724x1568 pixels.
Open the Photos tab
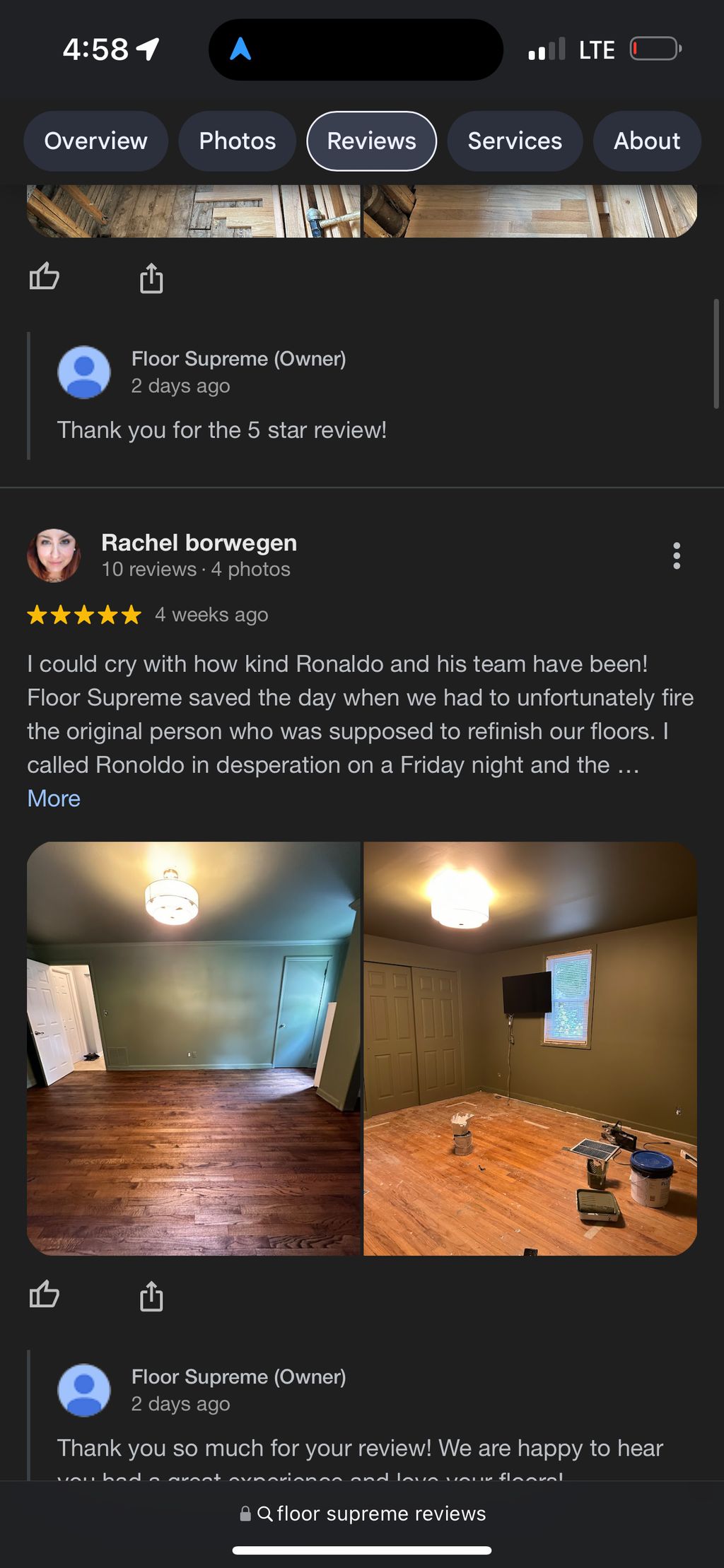coord(237,141)
